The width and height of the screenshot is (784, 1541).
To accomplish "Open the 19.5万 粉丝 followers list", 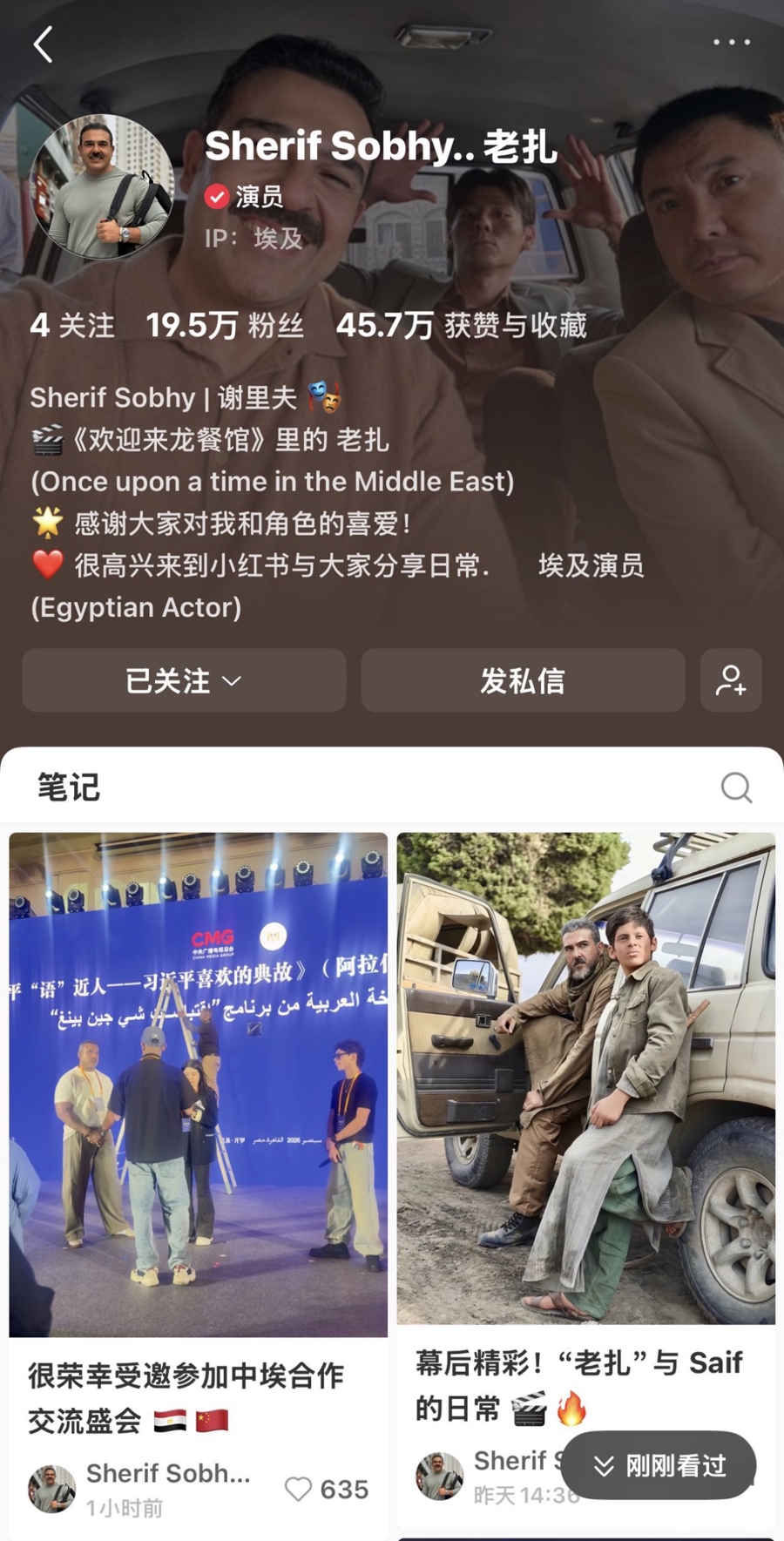I will coord(225,326).
